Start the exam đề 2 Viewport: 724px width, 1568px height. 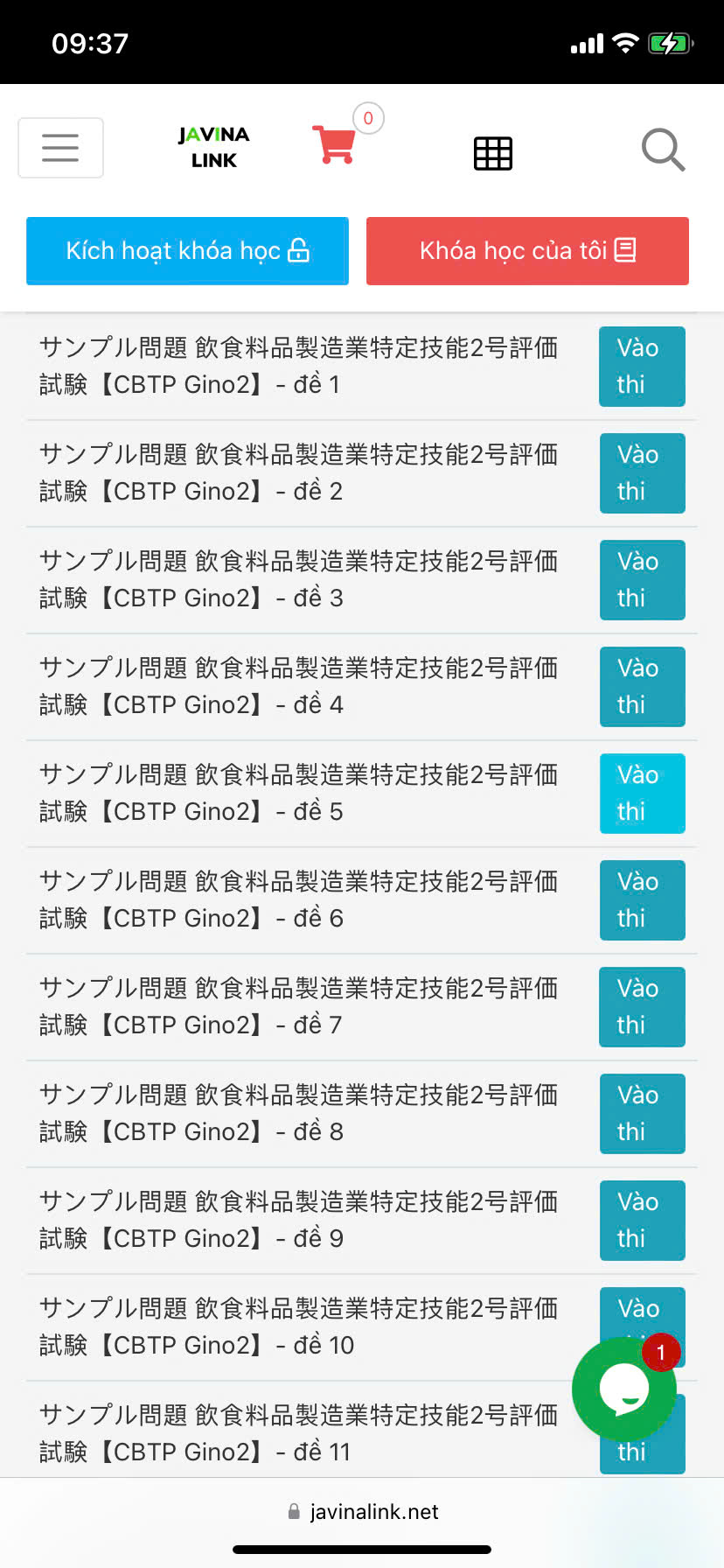coord(642,473)
